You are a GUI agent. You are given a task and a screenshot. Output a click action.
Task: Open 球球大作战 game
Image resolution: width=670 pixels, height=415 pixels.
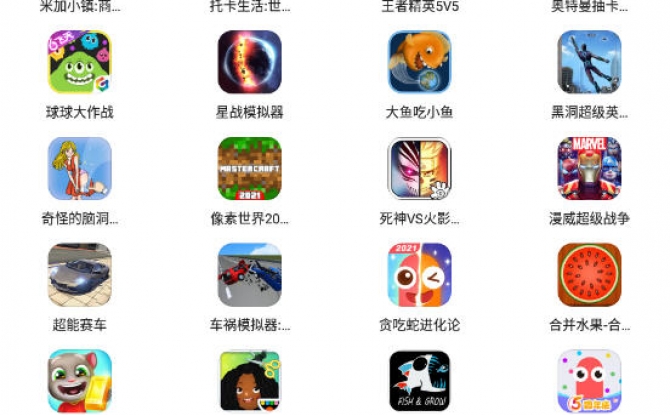pos(79,62)
